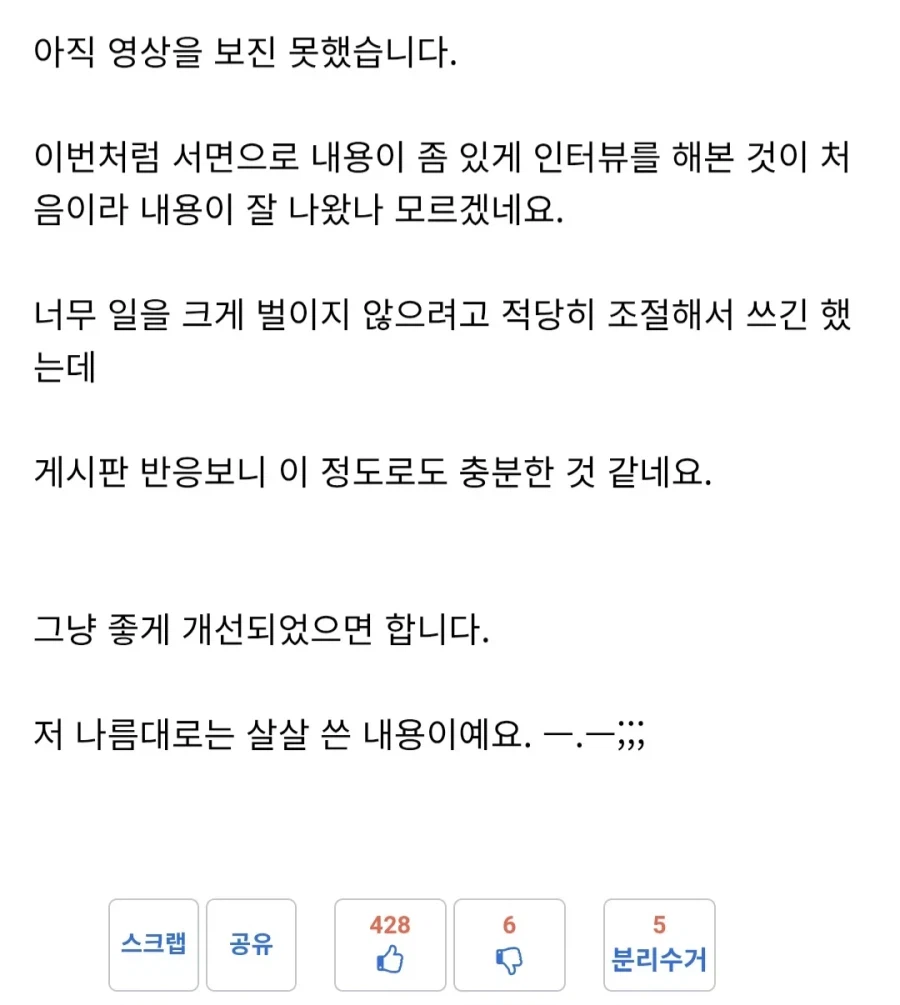This screenshot has width=900, height=1005.
Task: Dislike the post with the thumbs-down button
Action: coord(510,945)
